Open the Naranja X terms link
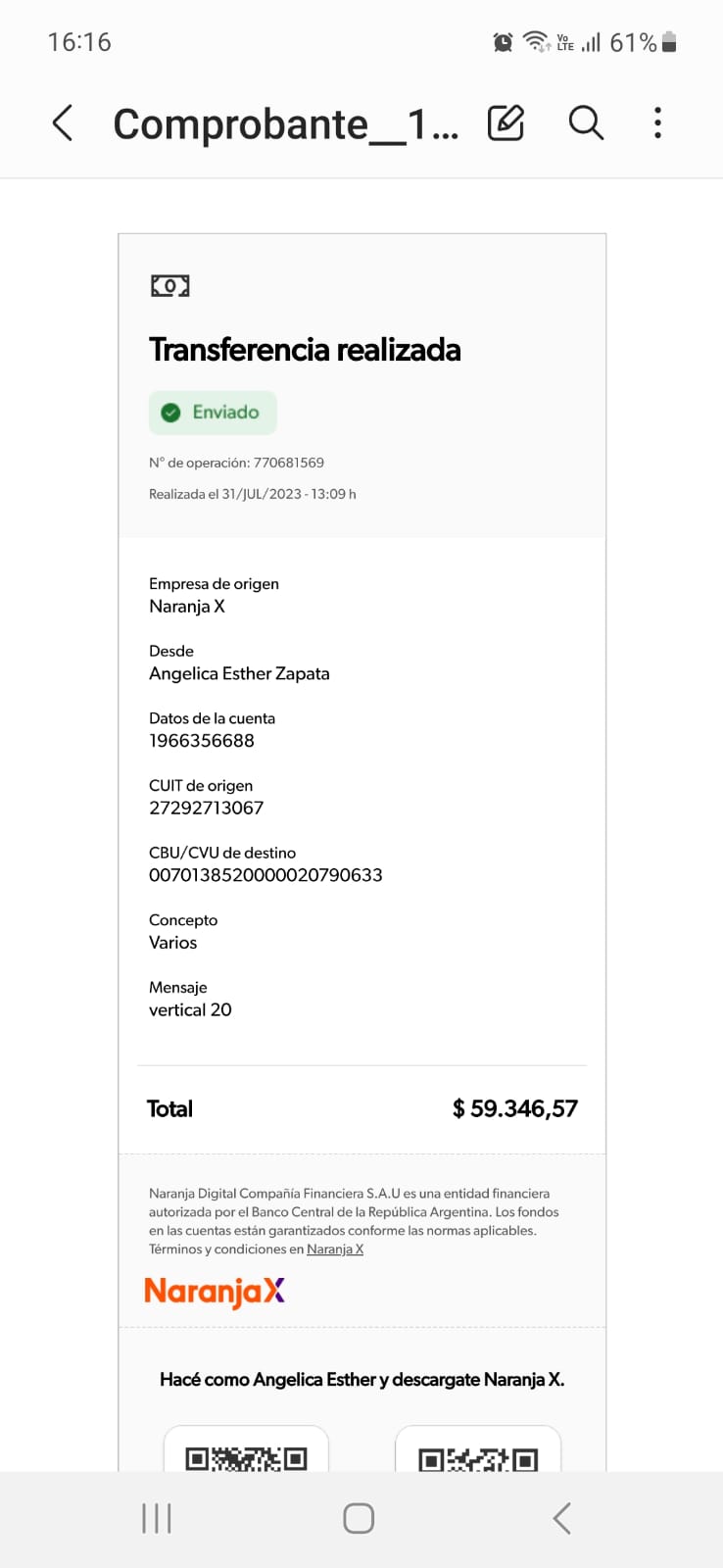 pyautogui.click(x=335, y=1249)
